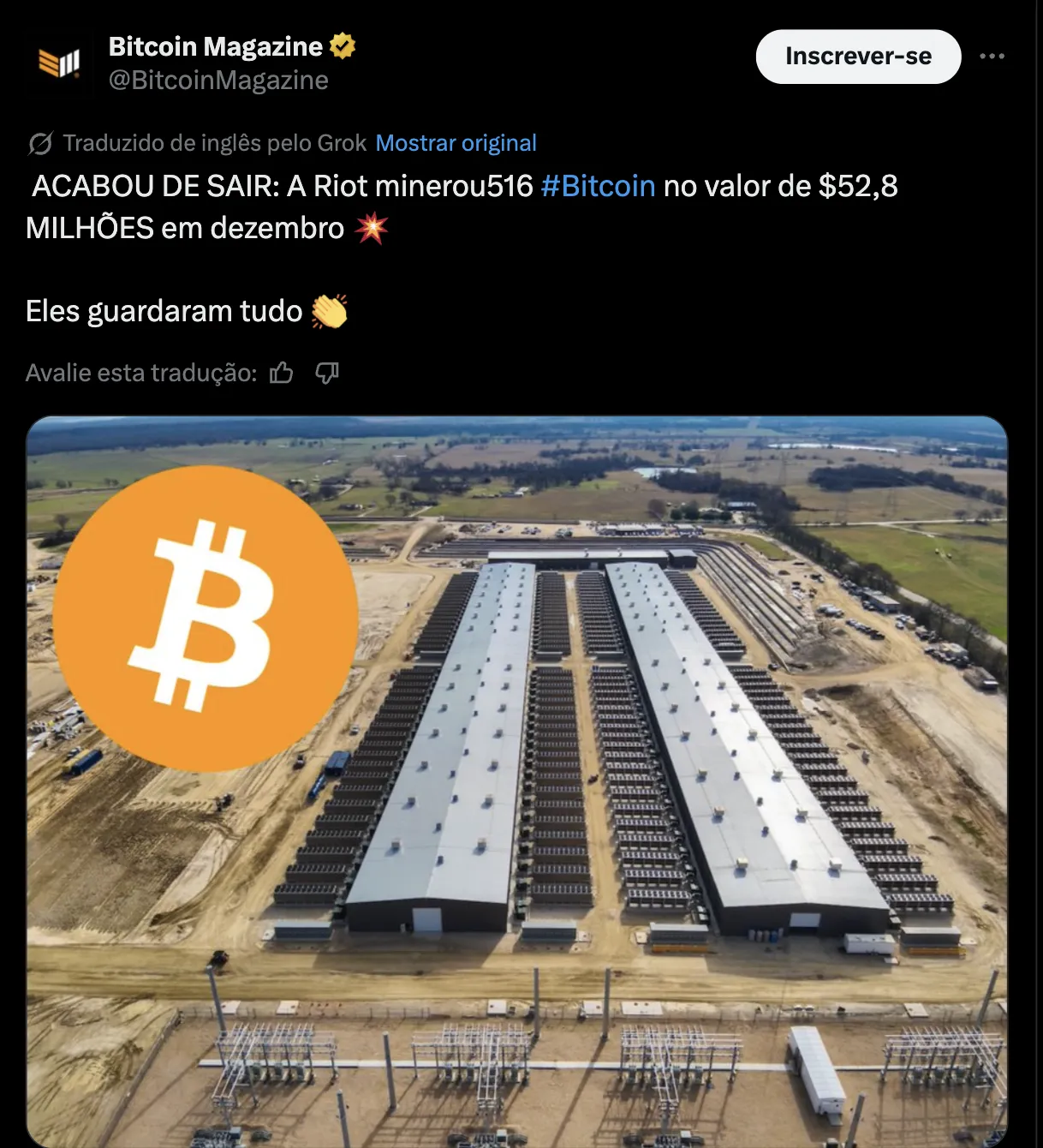1043x1148 pixels.
Task: Open the #Bitcoin hashtag link
Action: 600,185
